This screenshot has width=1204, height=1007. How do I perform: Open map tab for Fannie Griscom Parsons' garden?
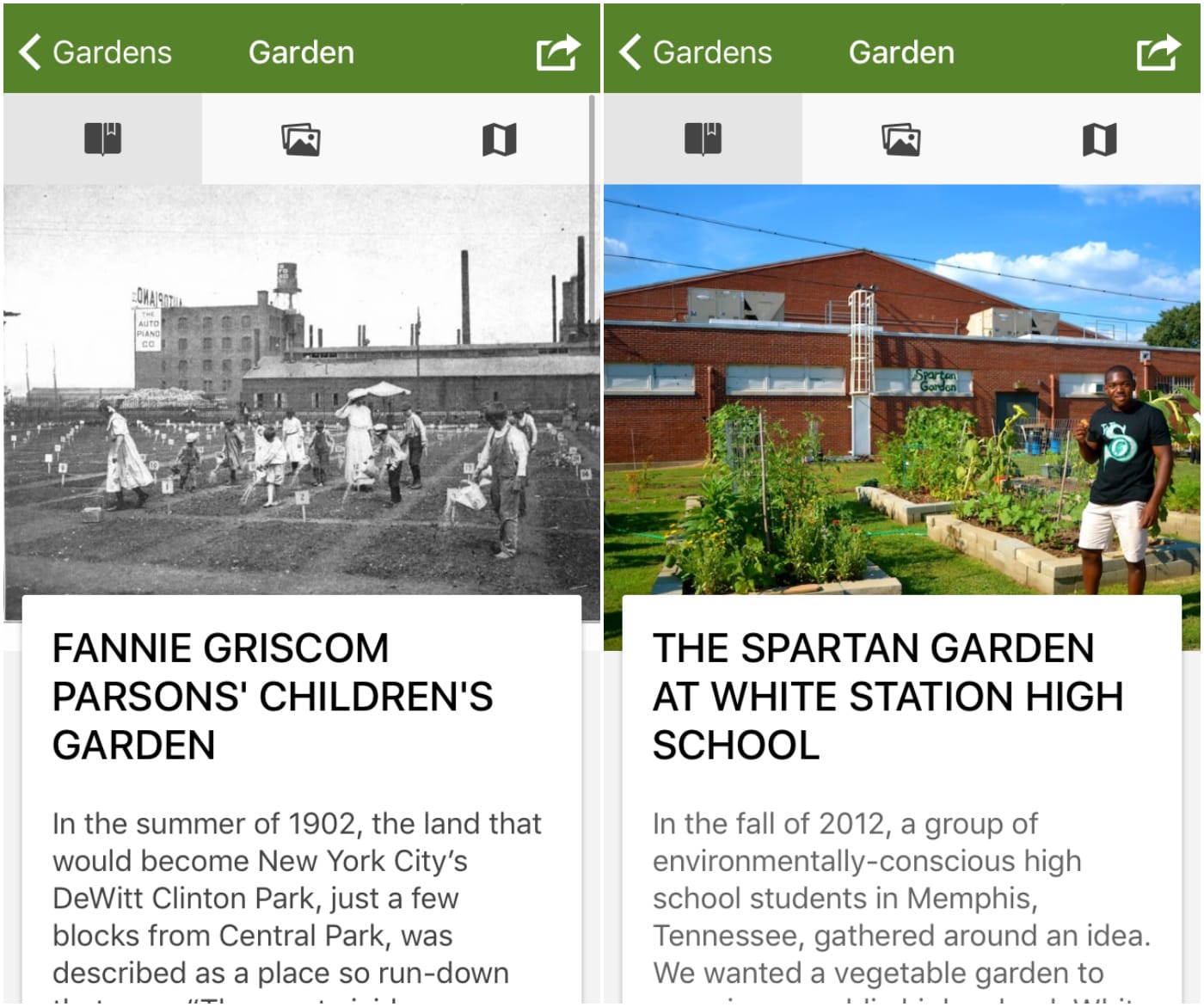(x=499, y=139)
